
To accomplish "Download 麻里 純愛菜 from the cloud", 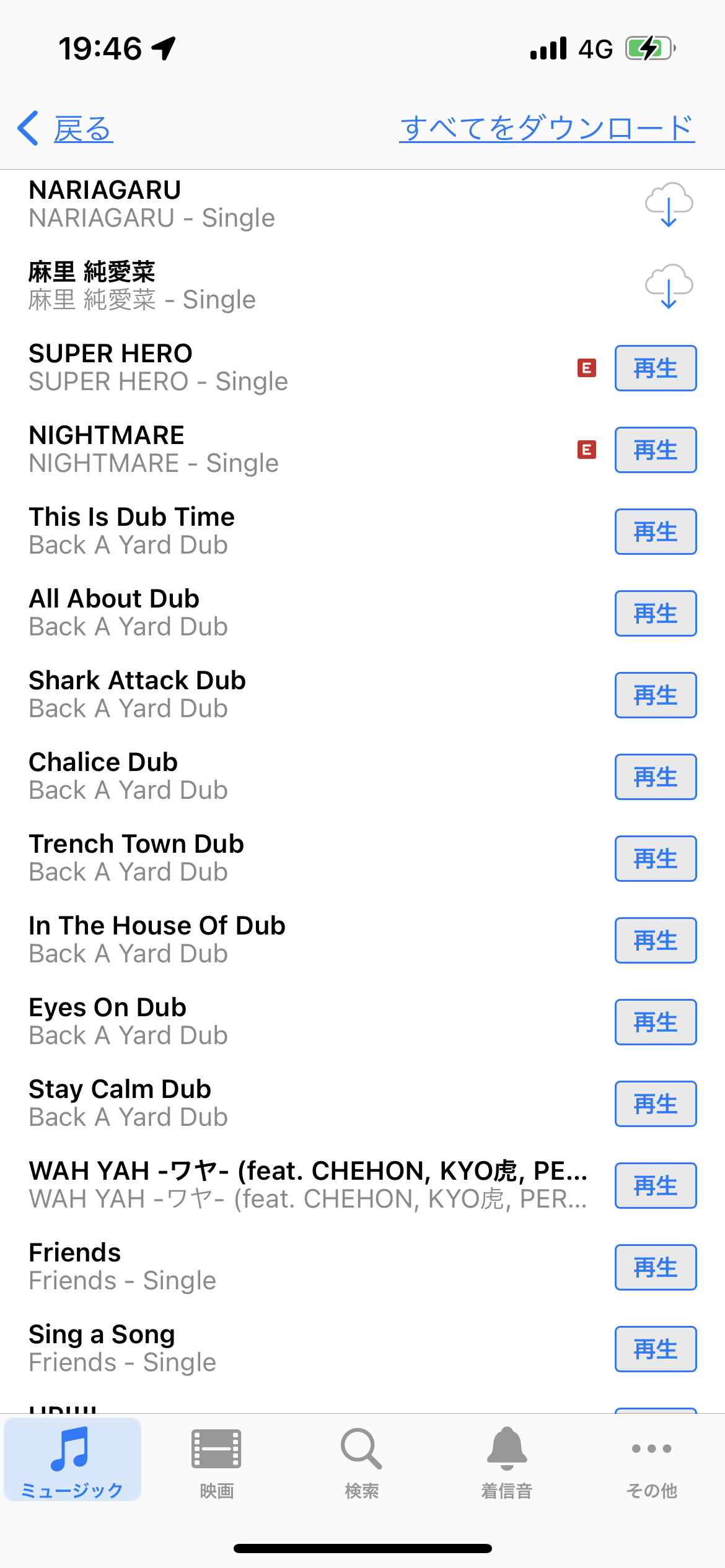I will [668, 286].
